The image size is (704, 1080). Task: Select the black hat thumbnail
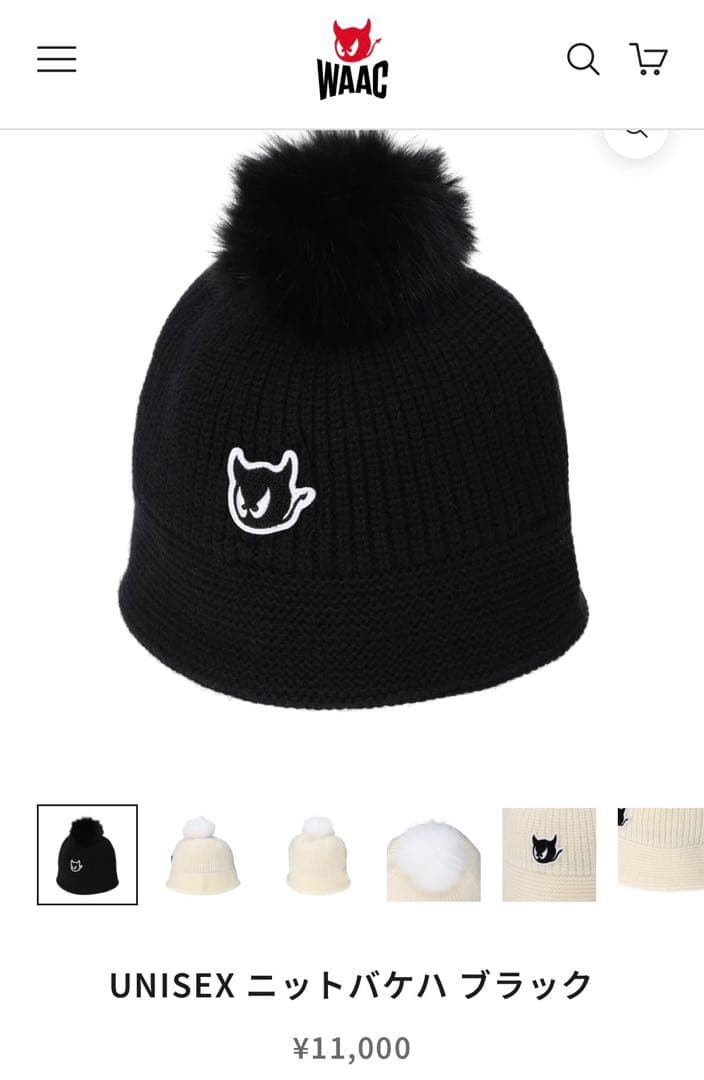tap(87, 854)
